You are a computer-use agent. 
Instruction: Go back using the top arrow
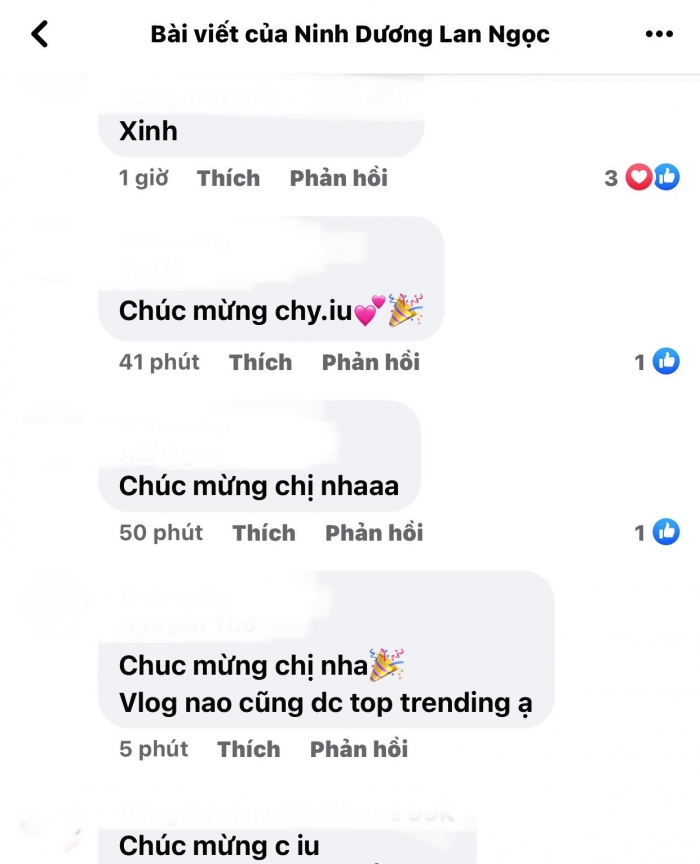click(x=40, y=34)
